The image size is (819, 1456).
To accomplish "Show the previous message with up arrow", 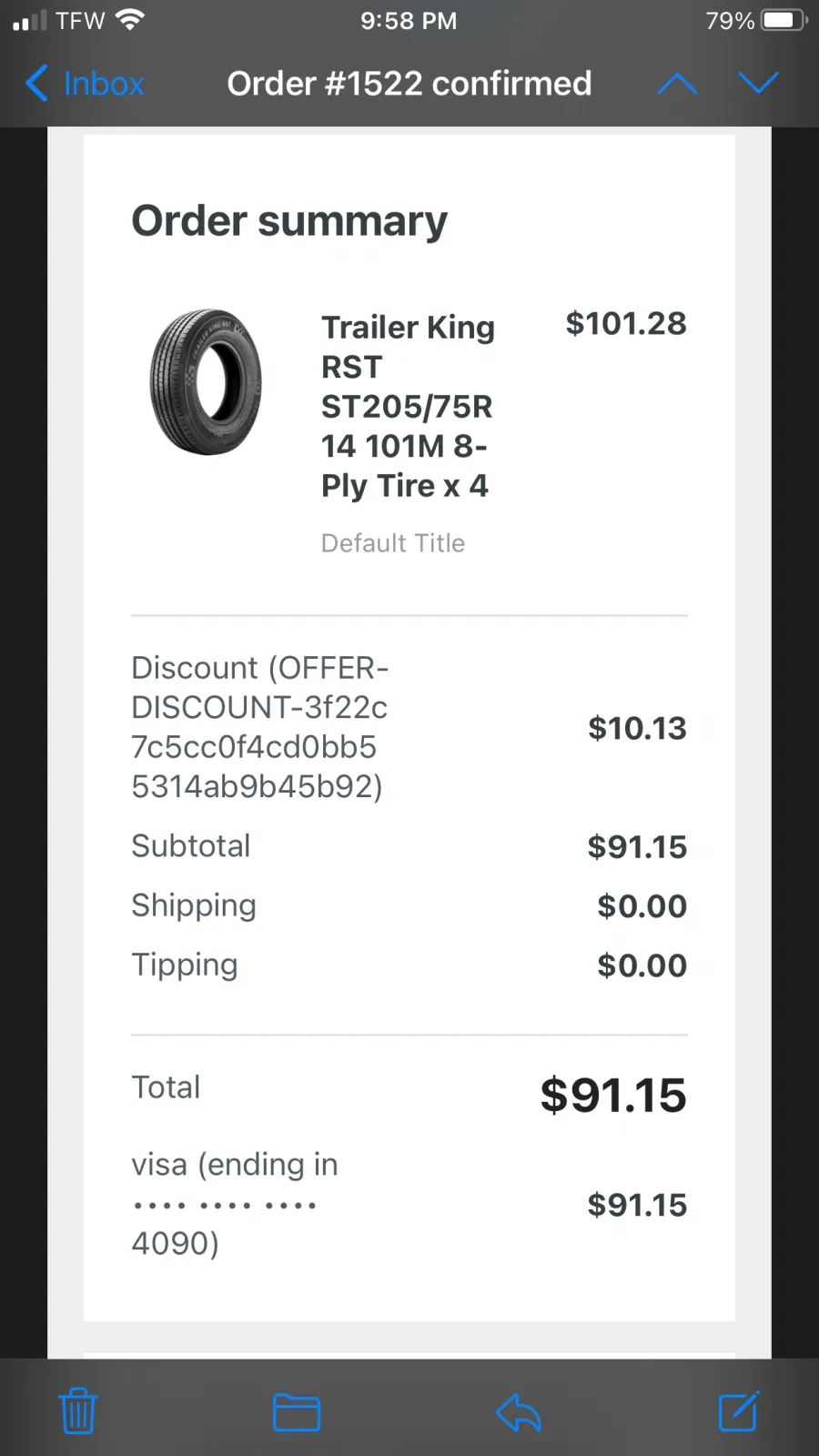I will tap(677, 84).
